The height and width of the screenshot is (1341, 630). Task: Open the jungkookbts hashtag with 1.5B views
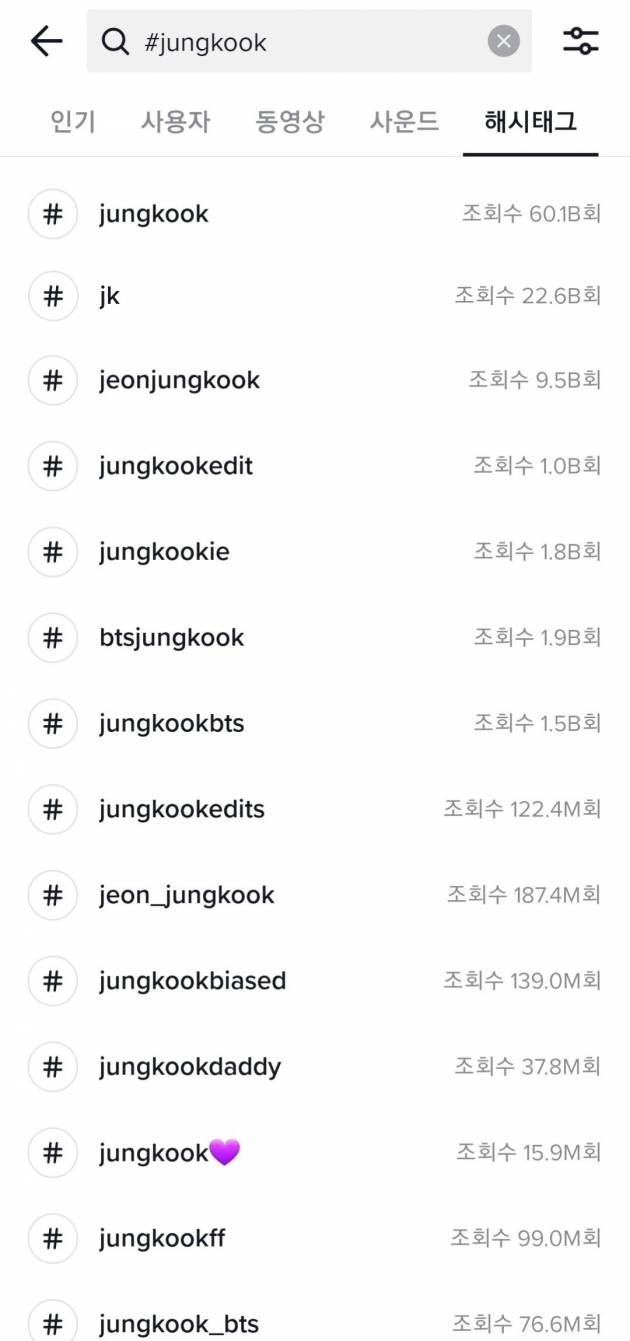pyautogui.click(x=172, y=724)
